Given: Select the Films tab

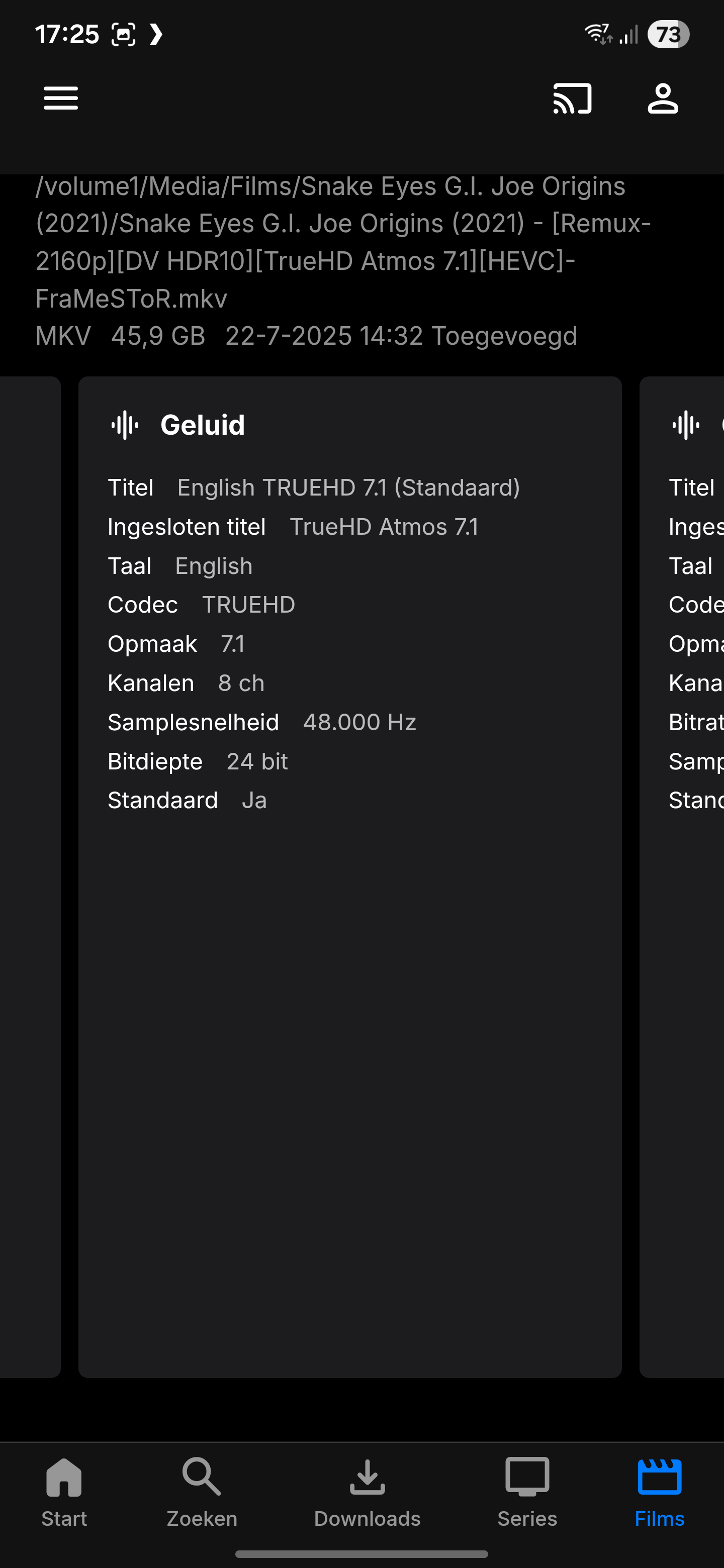Looking at the screenshot, I should [660, 1492].
